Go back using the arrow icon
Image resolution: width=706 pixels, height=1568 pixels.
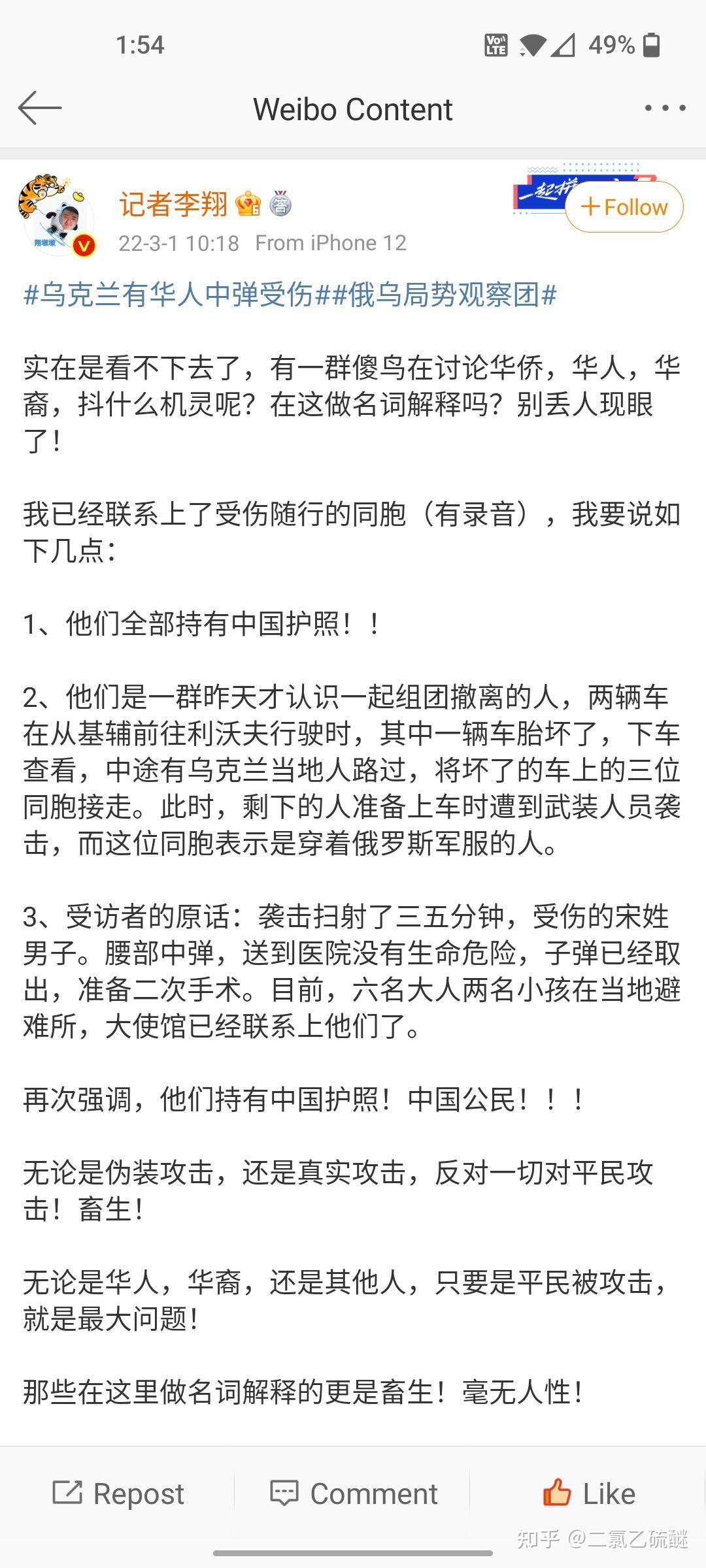(x=40, y=108)
